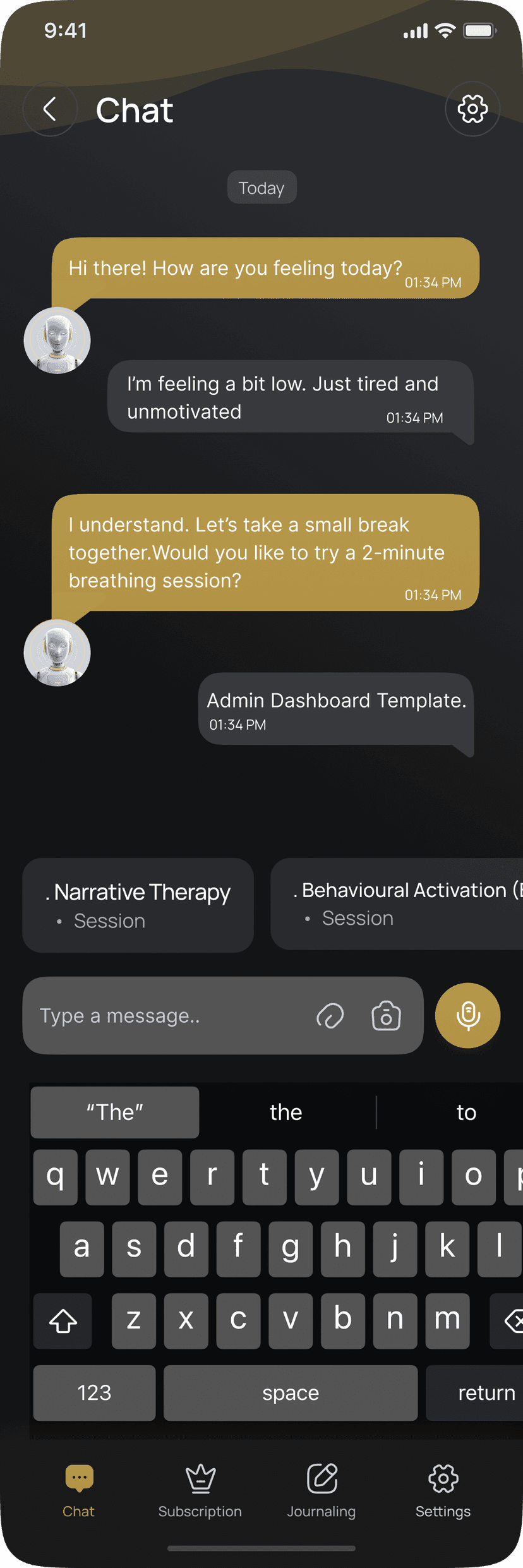The height and width of the screenshot is (1568, 523).
Task: Open chat settings via top-right gear icon
Action: pos(472,109)
